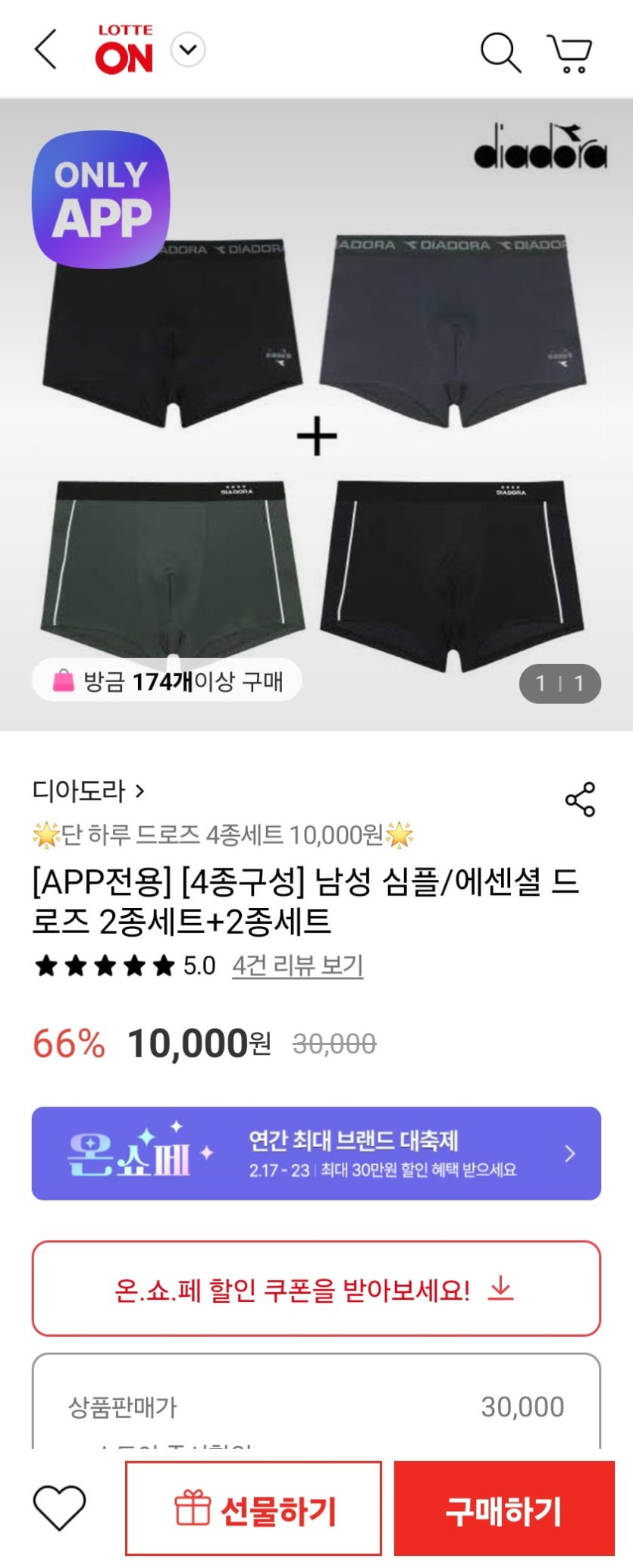This screenshot has height=1568, width=633.
Task: Tap 구매하기 to buy now
Action: (503, 1509)
